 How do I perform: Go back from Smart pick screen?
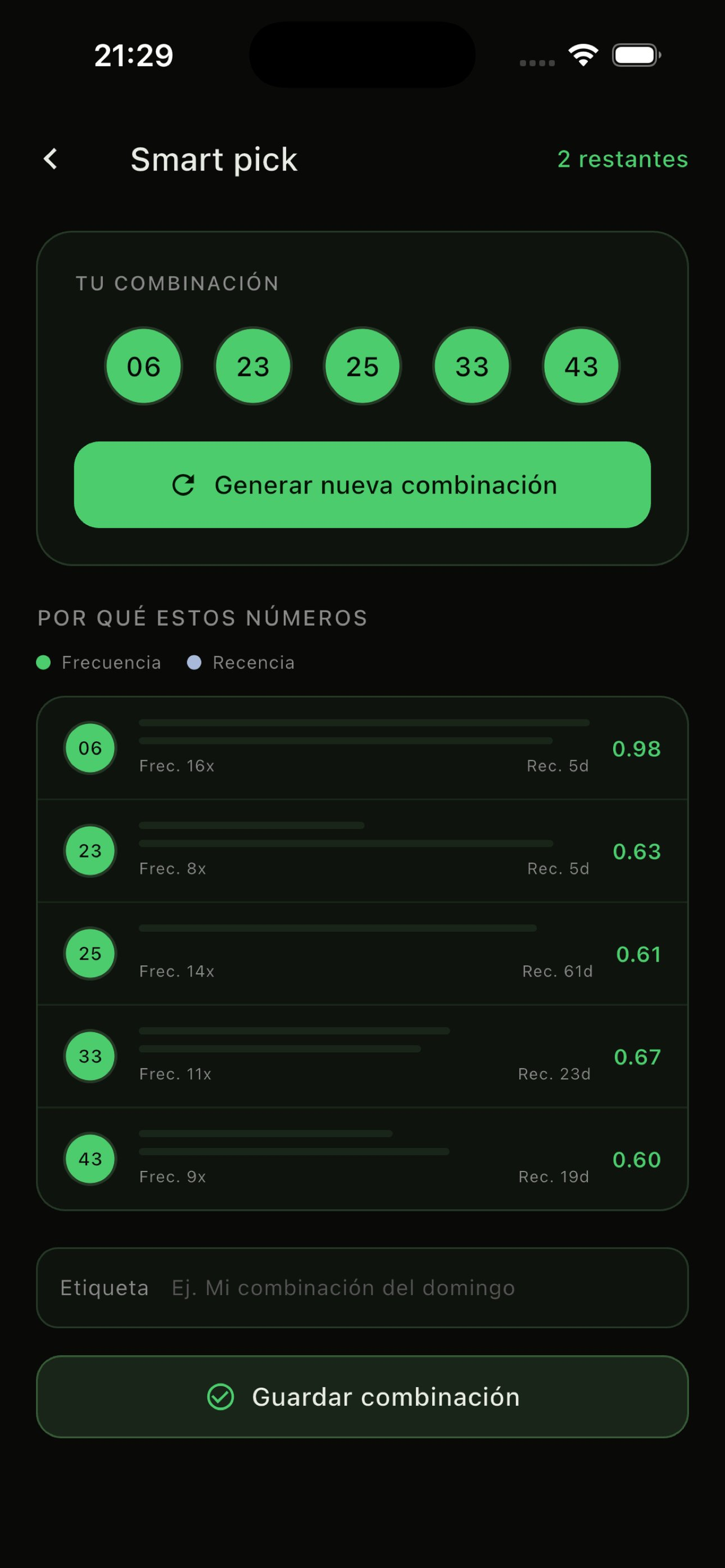point(51,160)
